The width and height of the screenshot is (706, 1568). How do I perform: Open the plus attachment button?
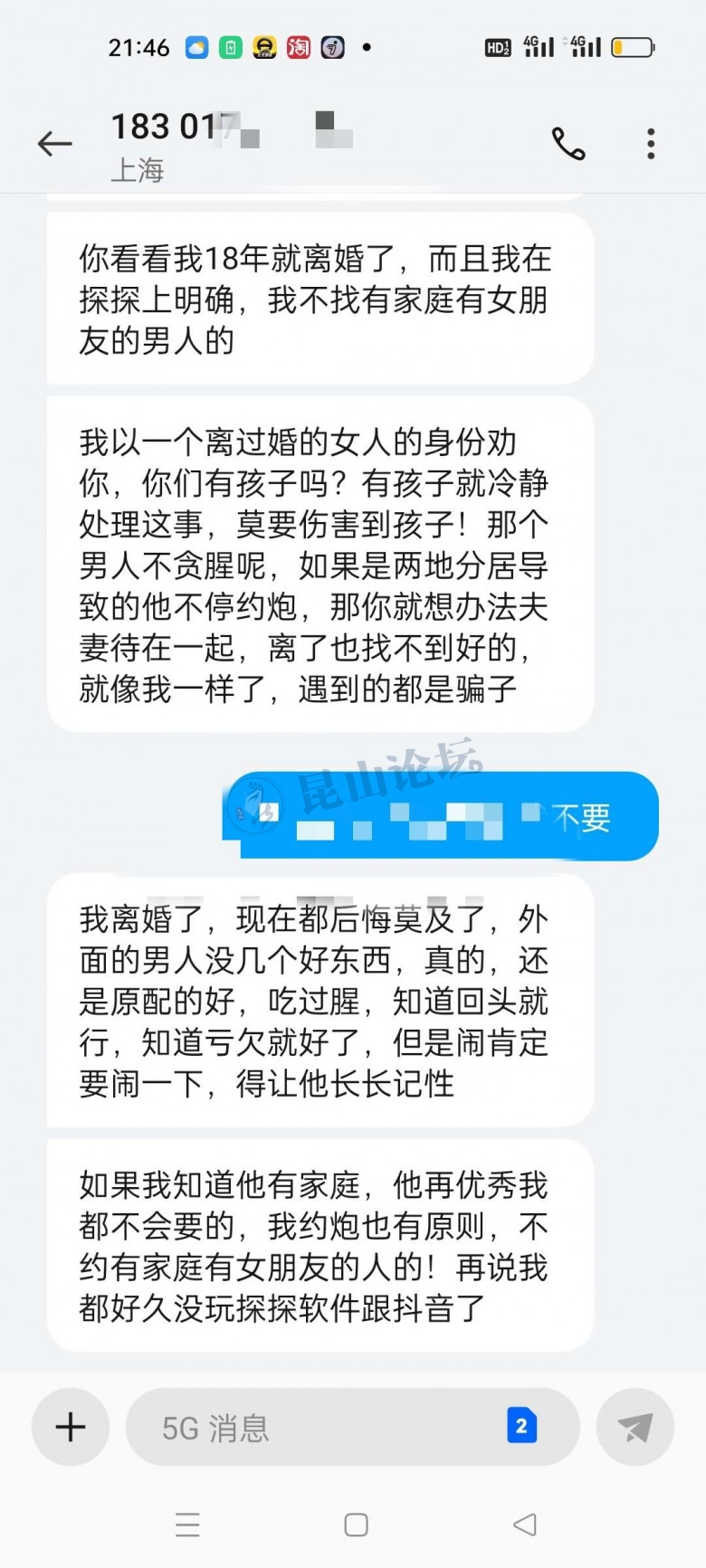point(71,1427)
